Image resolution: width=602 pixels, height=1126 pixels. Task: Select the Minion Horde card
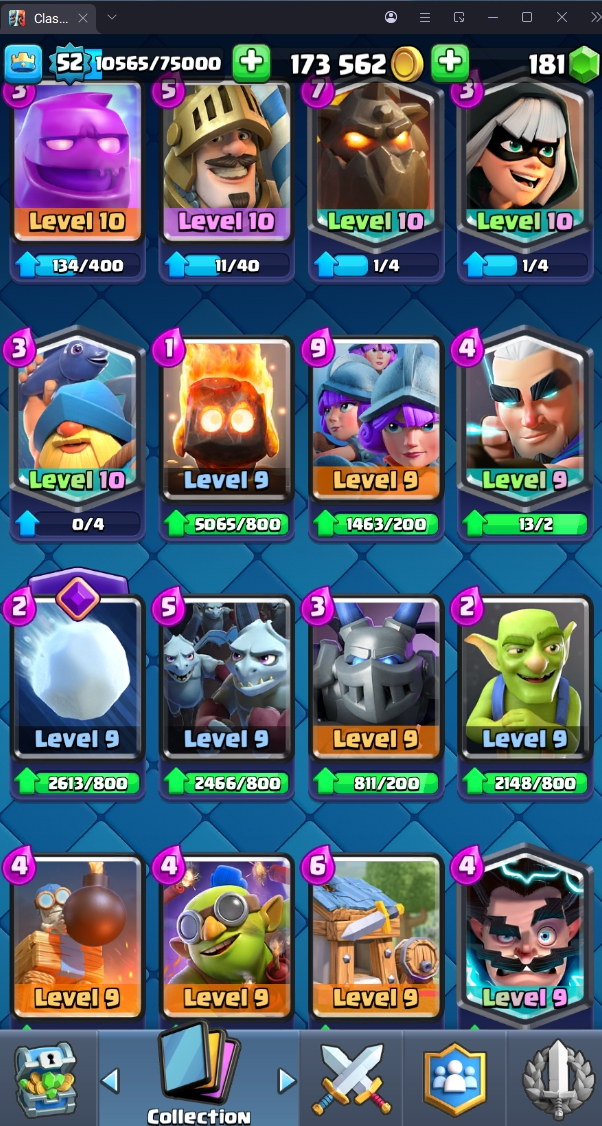pos(227,680)
